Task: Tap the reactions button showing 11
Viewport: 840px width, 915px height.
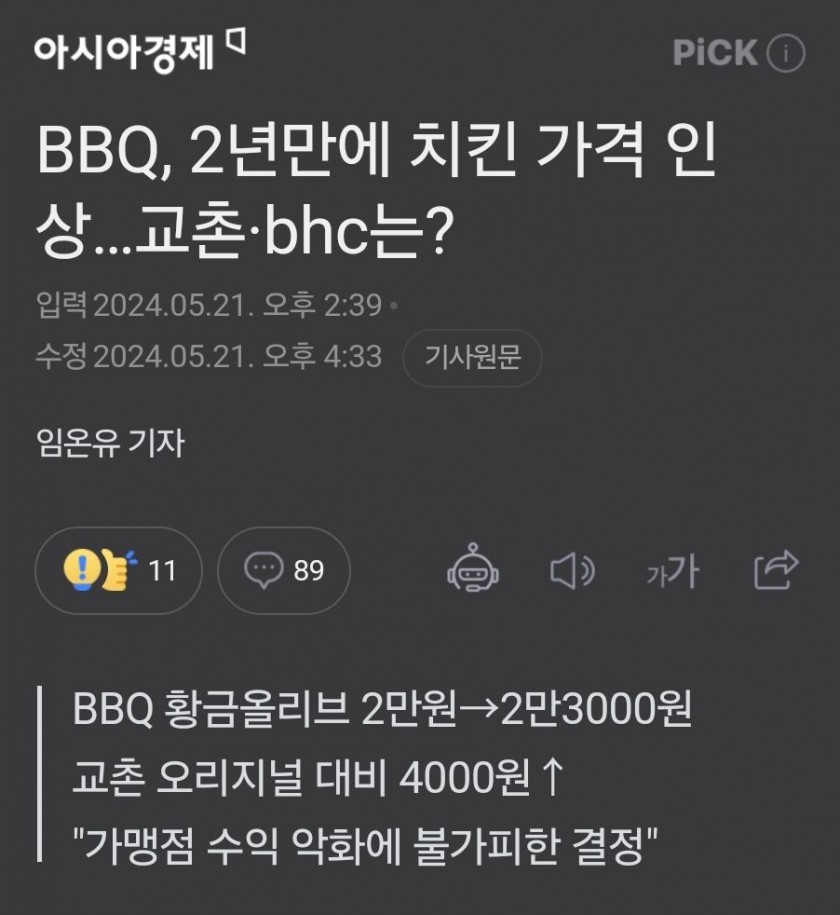Action: click(x=118, y=570)
